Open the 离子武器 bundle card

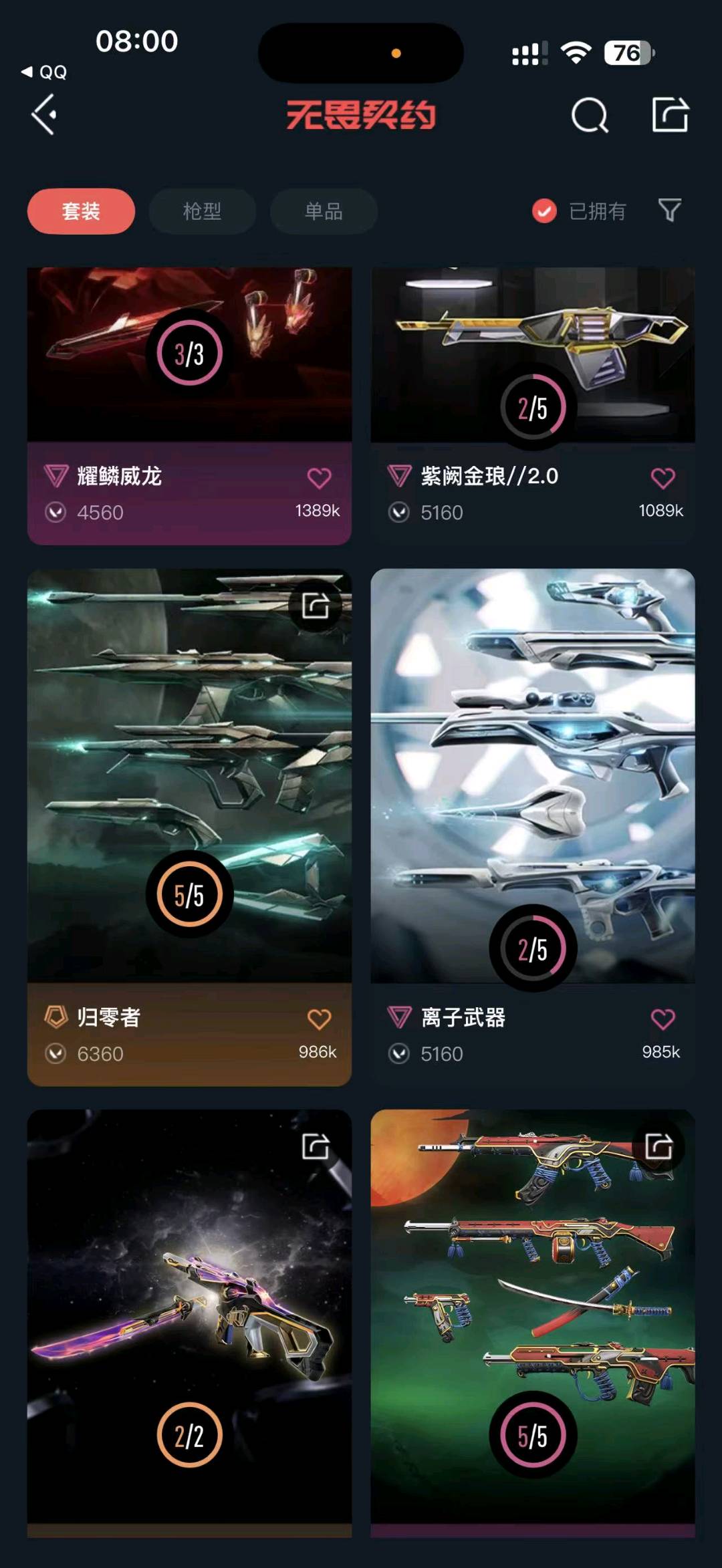[x=533, y=775]
